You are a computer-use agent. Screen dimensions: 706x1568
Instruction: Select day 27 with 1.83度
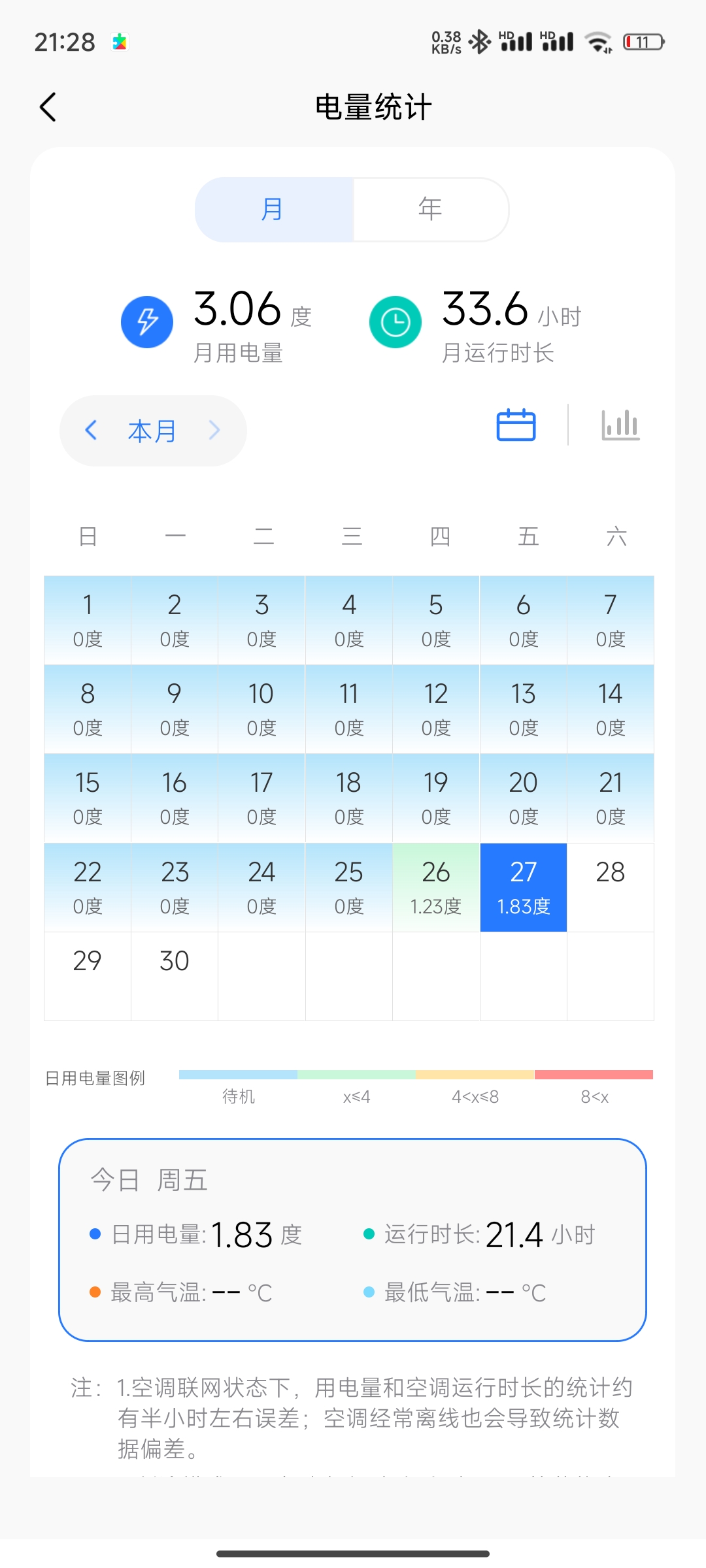pyautogui.click(x=524, y=887)
